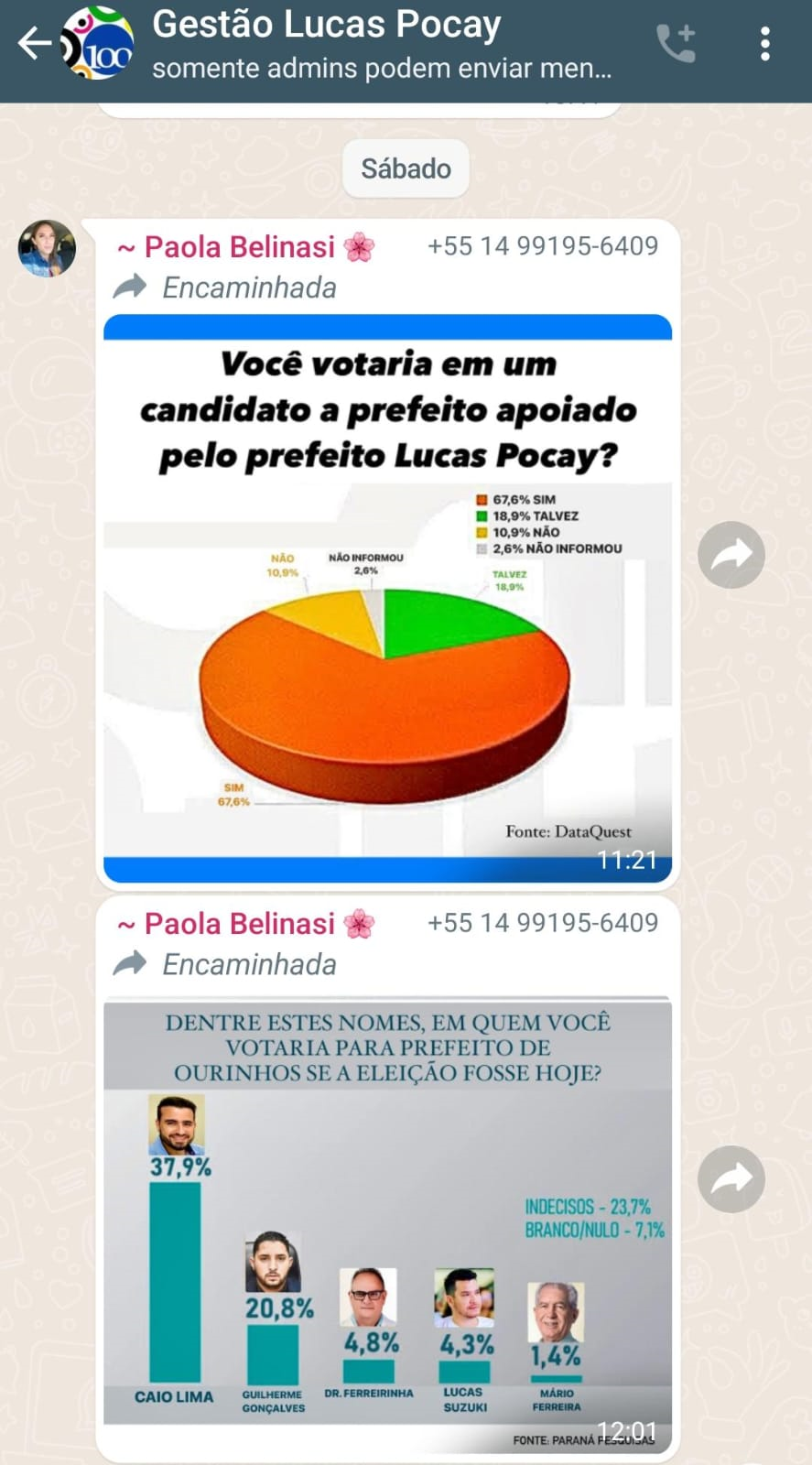
Task: Forward the Ourinhos bar chart message
Action: tap(731, 1178)
